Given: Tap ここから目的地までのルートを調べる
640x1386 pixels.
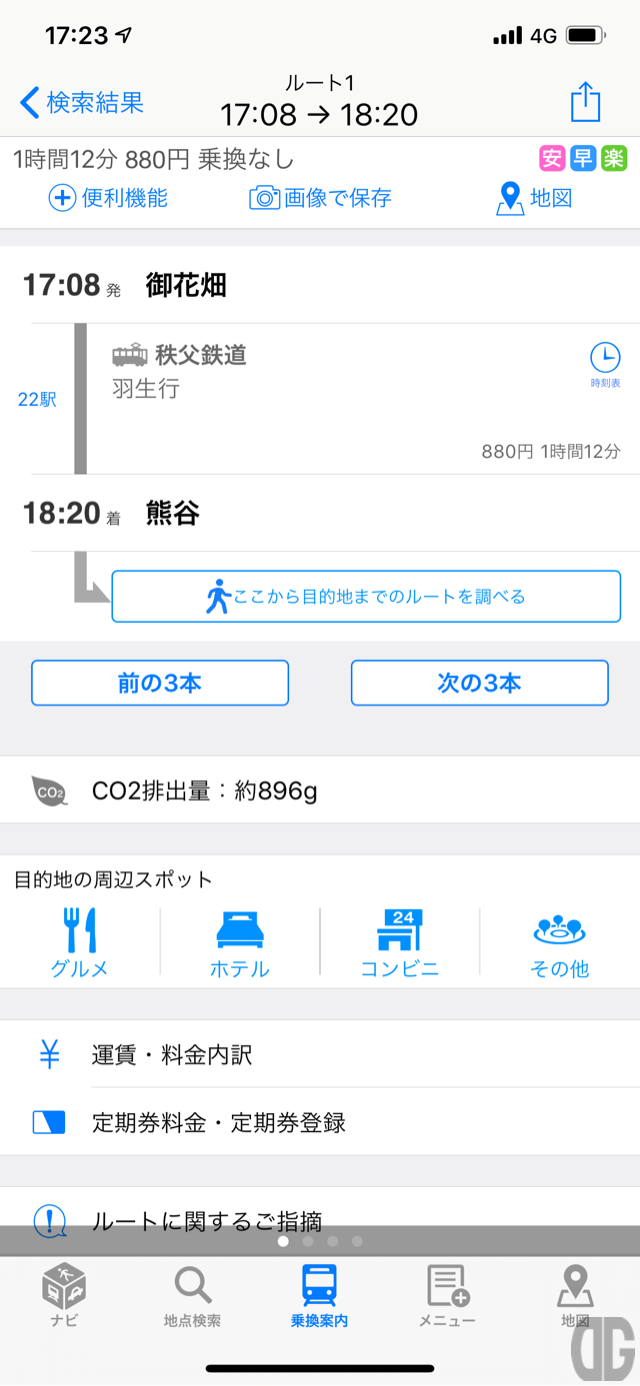Looking at the screenshot, I should [366, 597].
